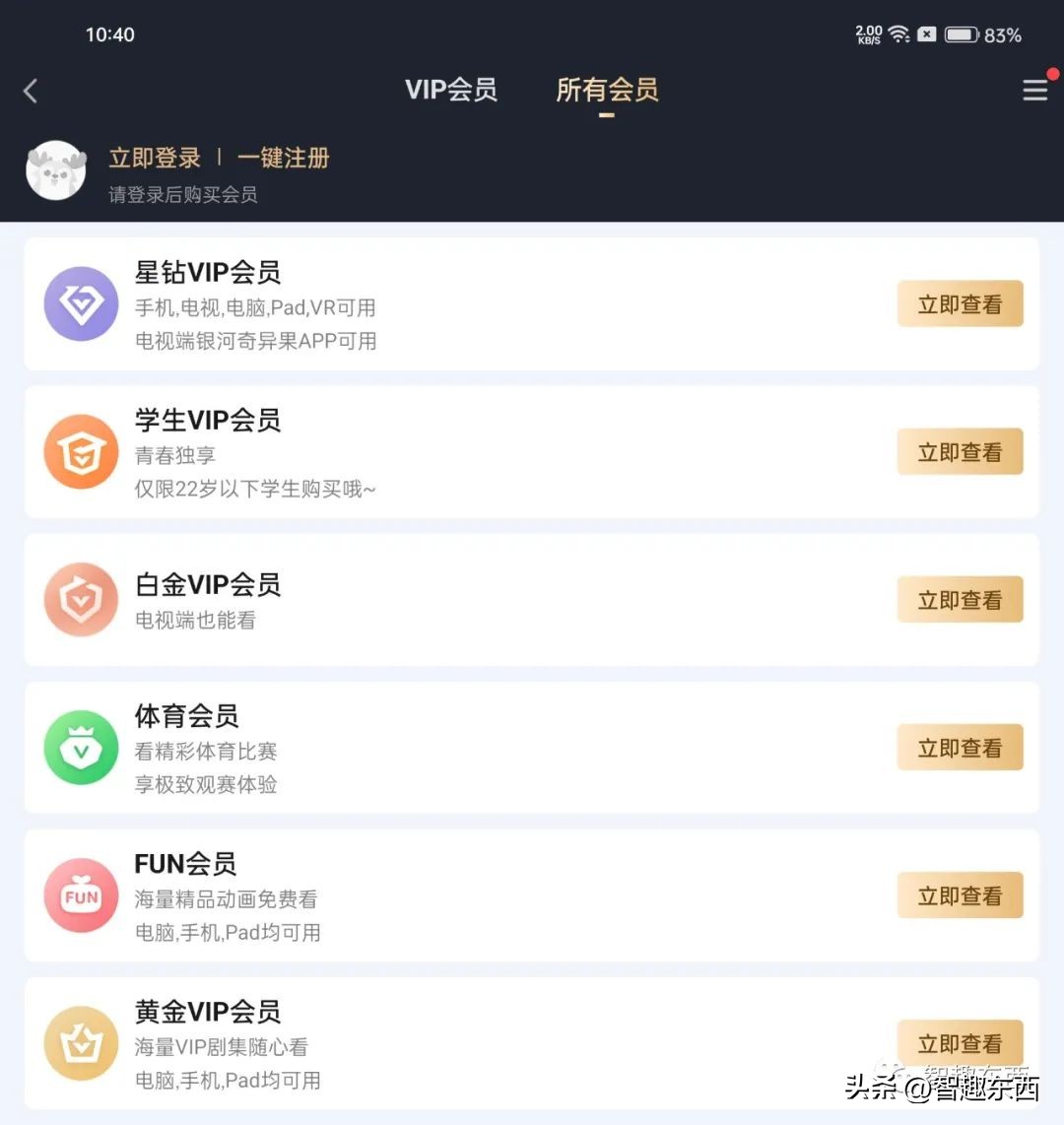Click the back arrow at top left
The width and height of the screenshot is (1064, 1125).
(30, 90)
